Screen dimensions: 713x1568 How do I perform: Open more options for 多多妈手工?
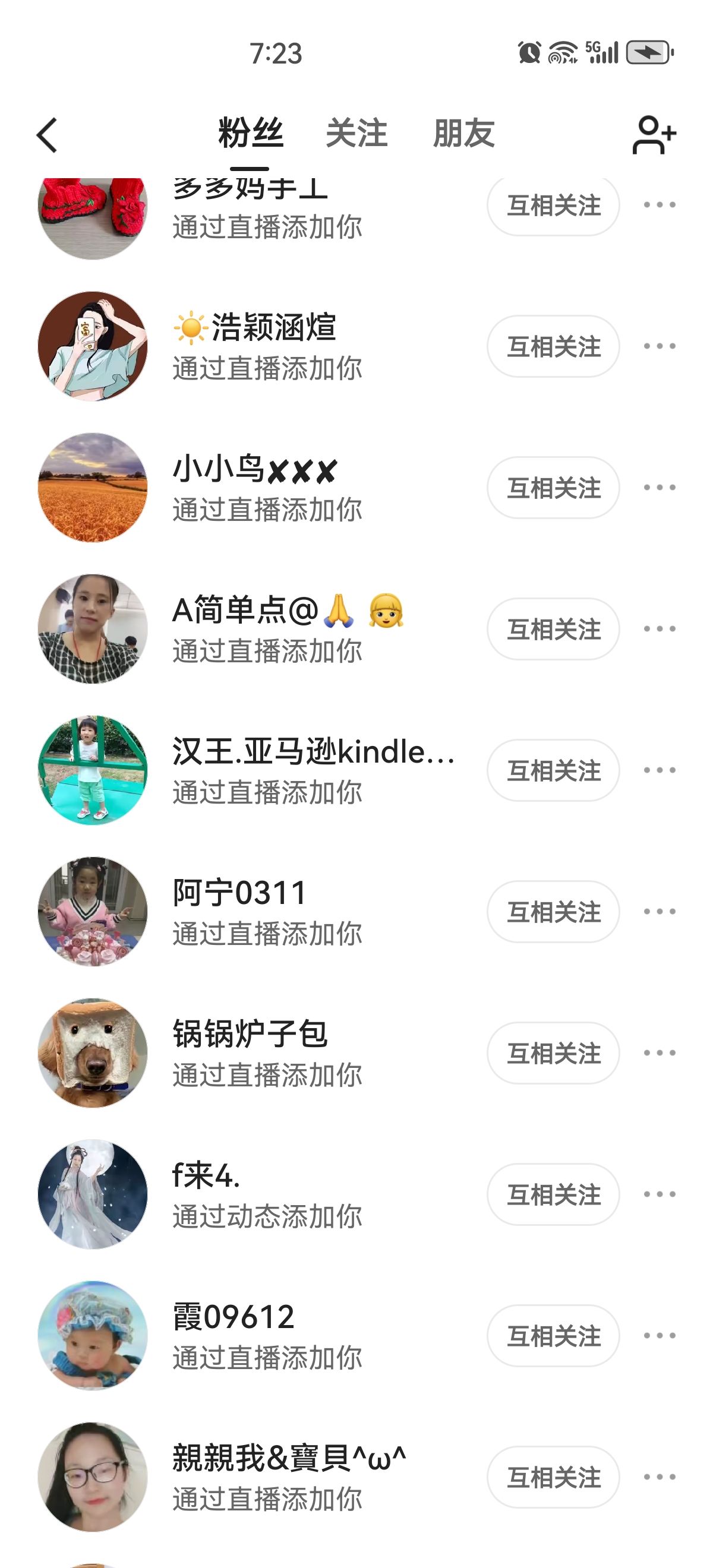point(660,205)
